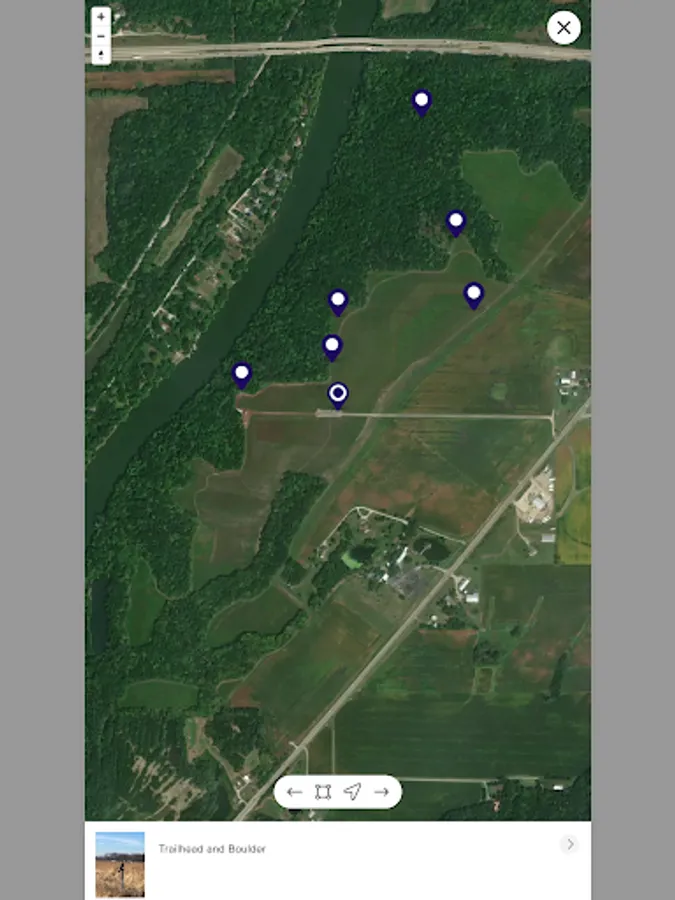Zoom out of the map
This screenshot has width=675, height=900.
101,36
